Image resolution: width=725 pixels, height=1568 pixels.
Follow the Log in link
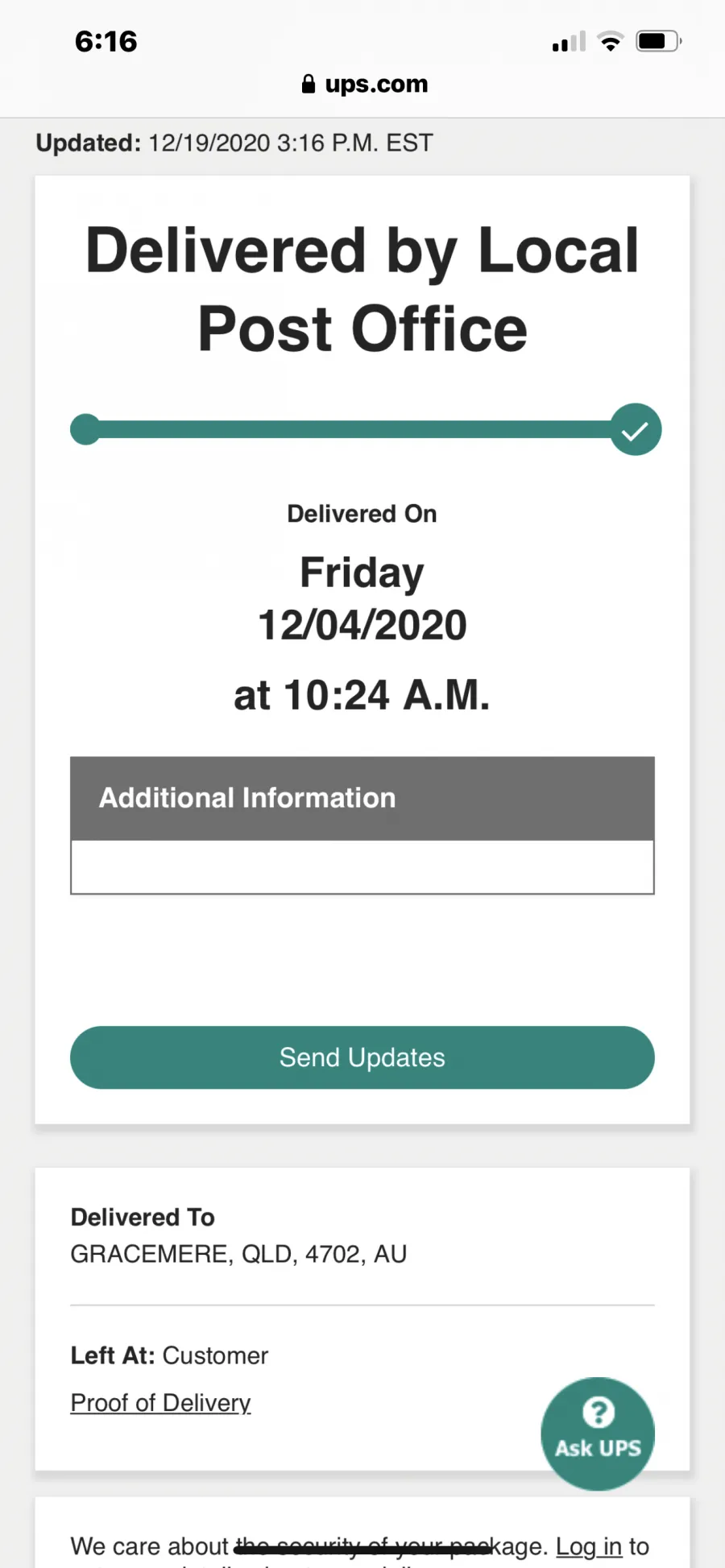click(x=589, y=1546)
